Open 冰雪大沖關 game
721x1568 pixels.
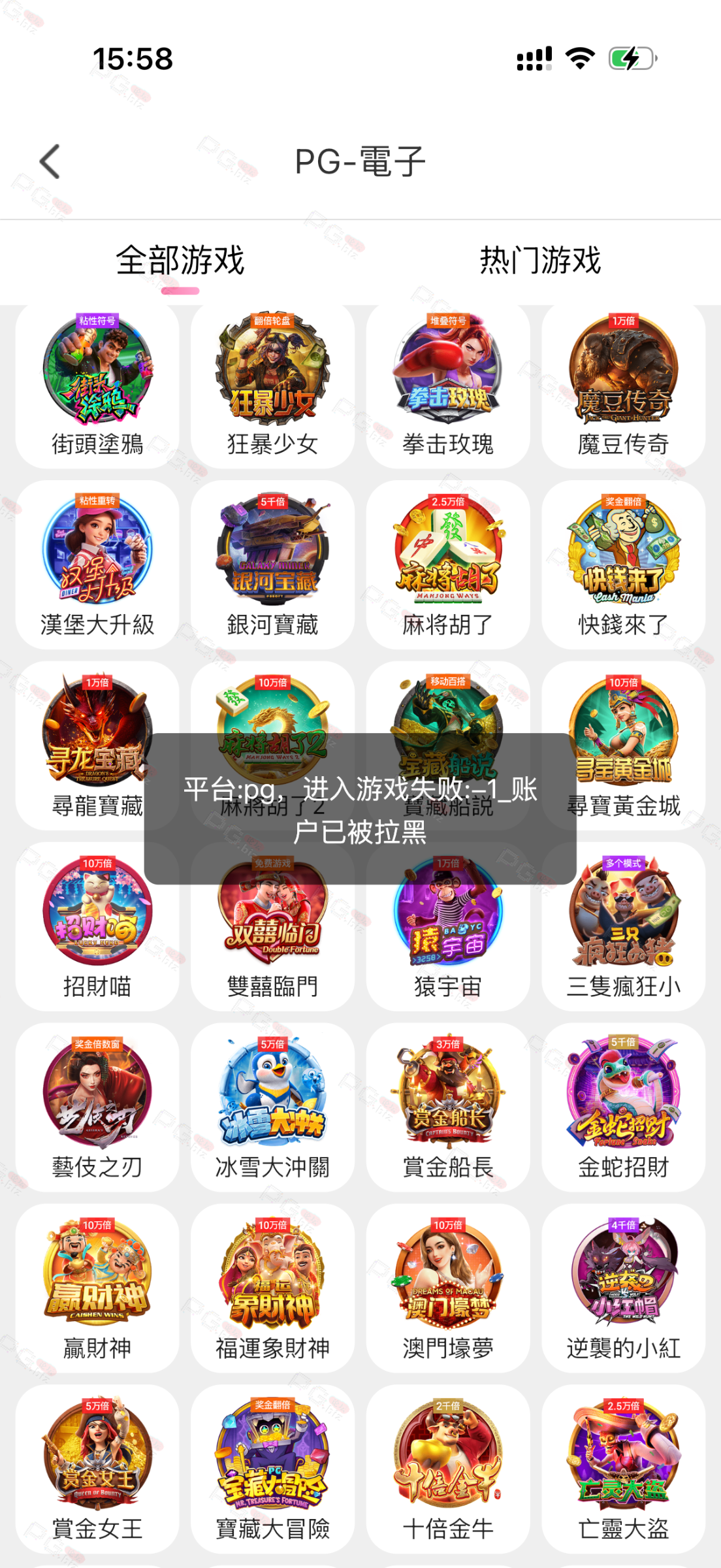[272, 1107]
